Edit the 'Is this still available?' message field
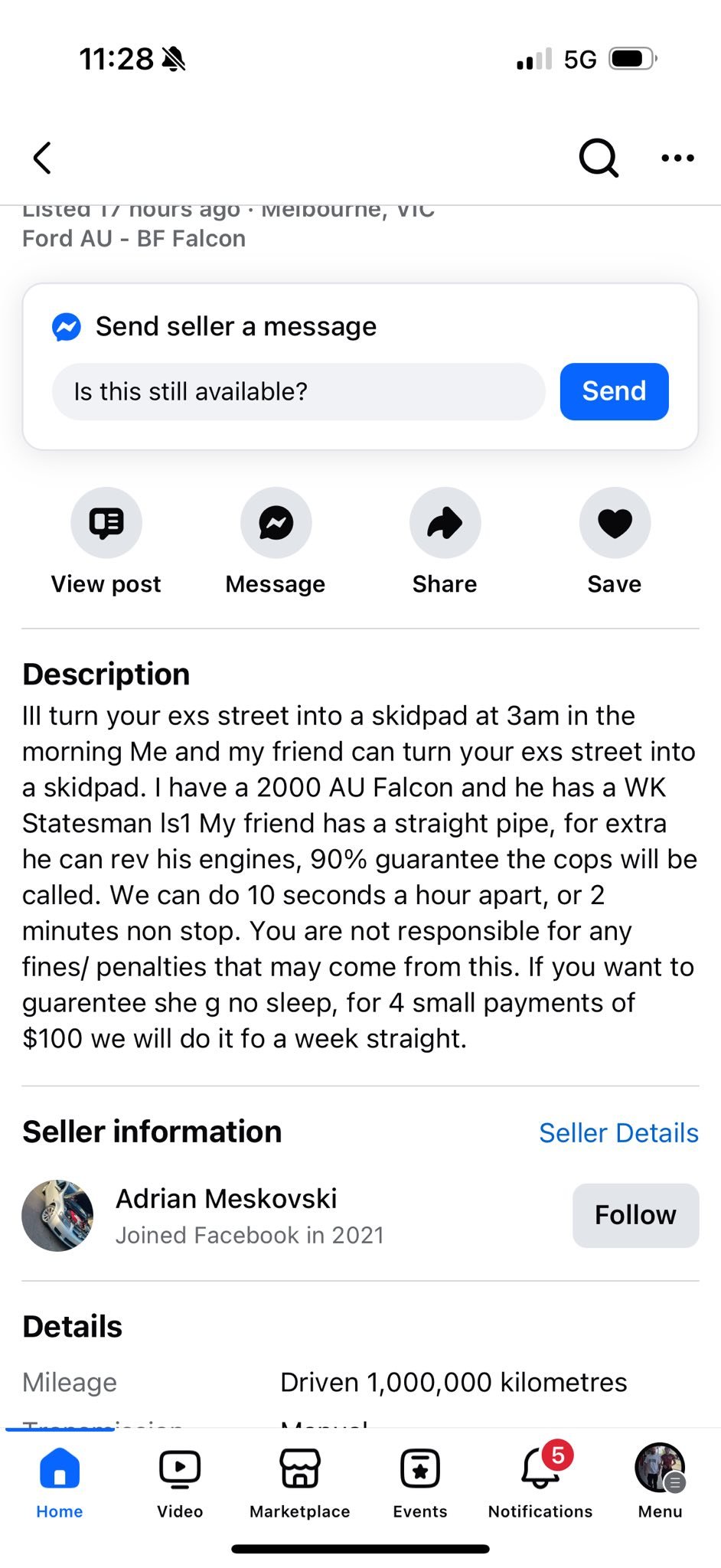 coord(299,391)
